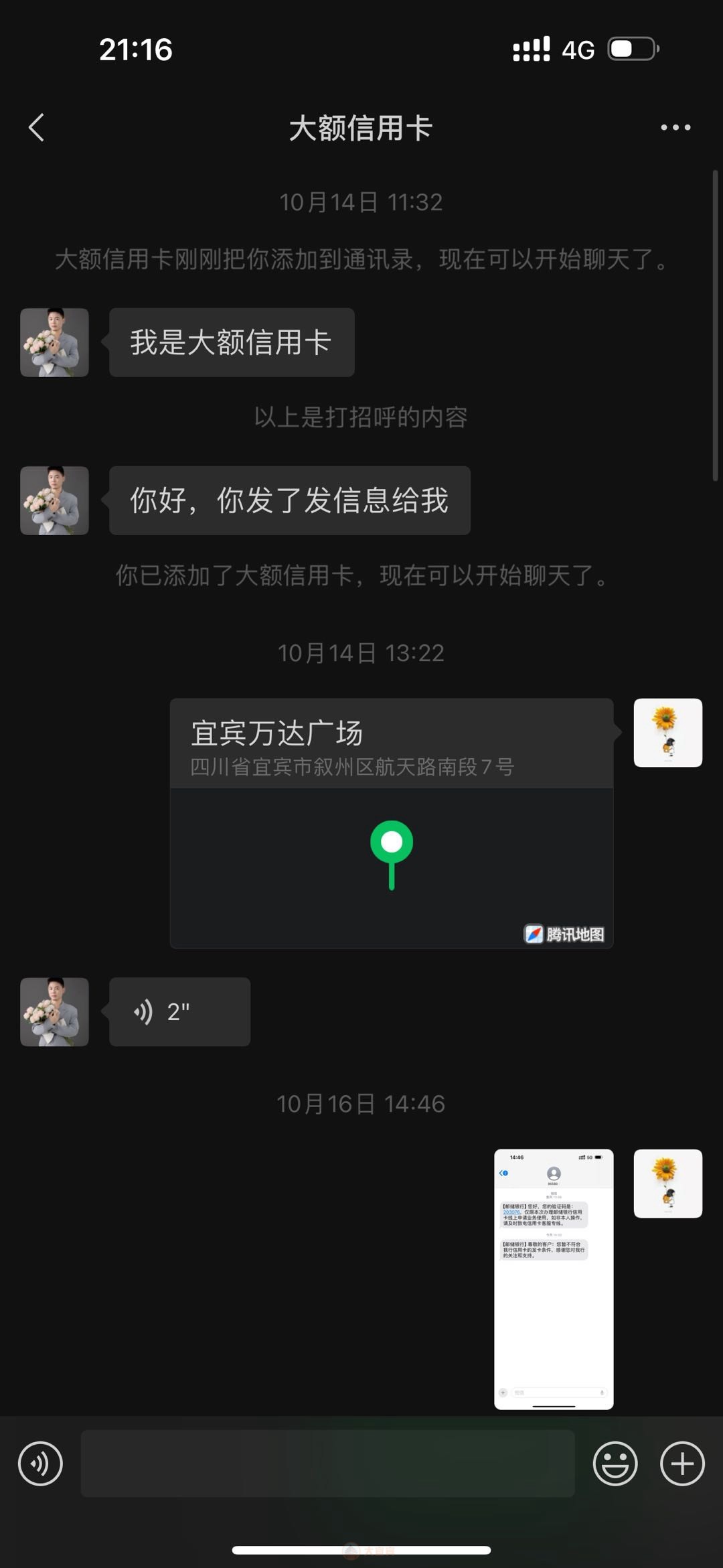Open the plus attachment menu
The image size is (723, 1568).
point(682,1464)
